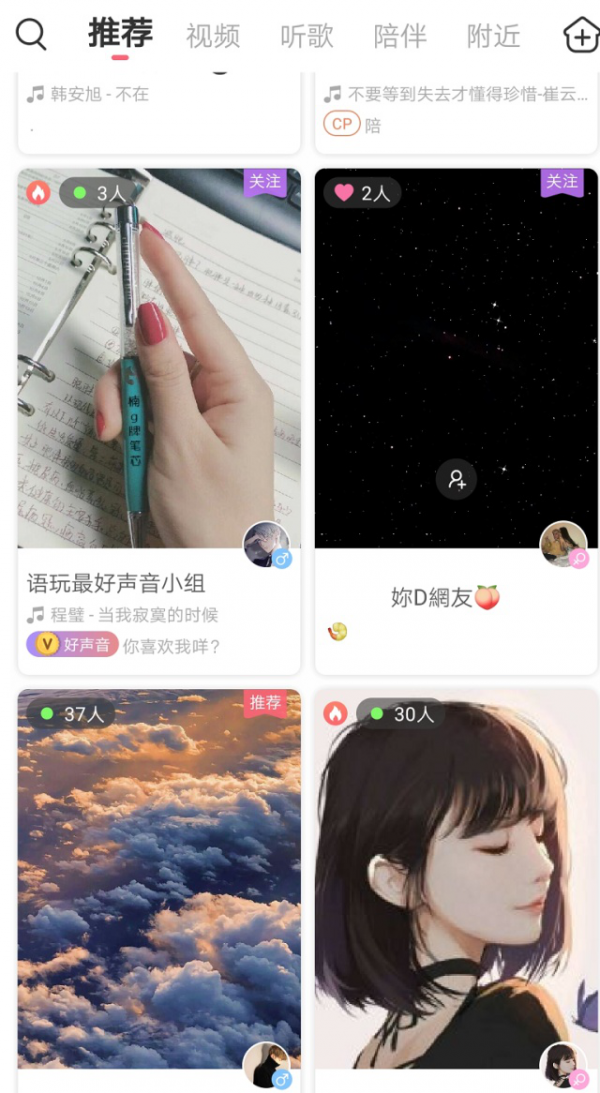
Task: Open the search icon
Action: coord(31,35)
